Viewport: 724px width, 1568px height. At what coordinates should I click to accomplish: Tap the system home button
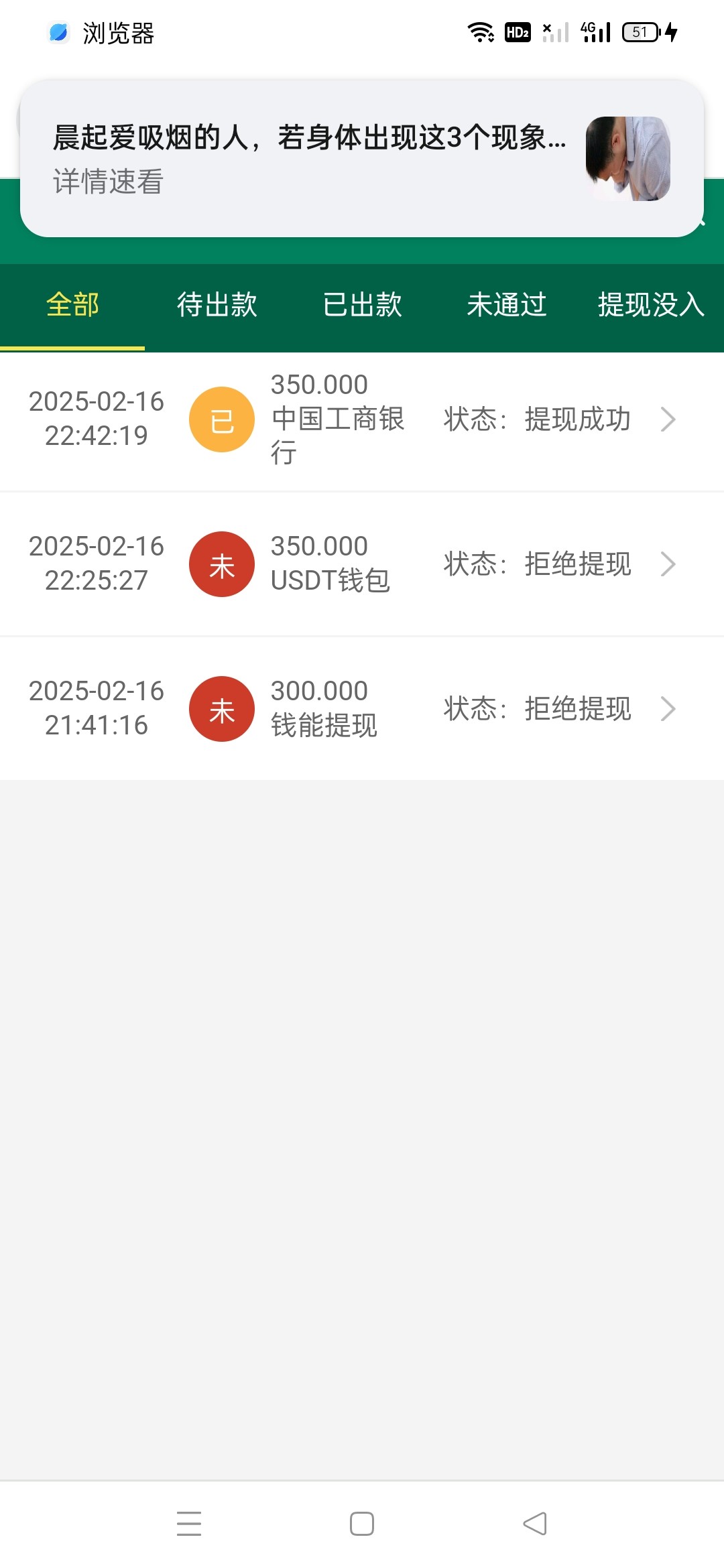click(362, 1524)
